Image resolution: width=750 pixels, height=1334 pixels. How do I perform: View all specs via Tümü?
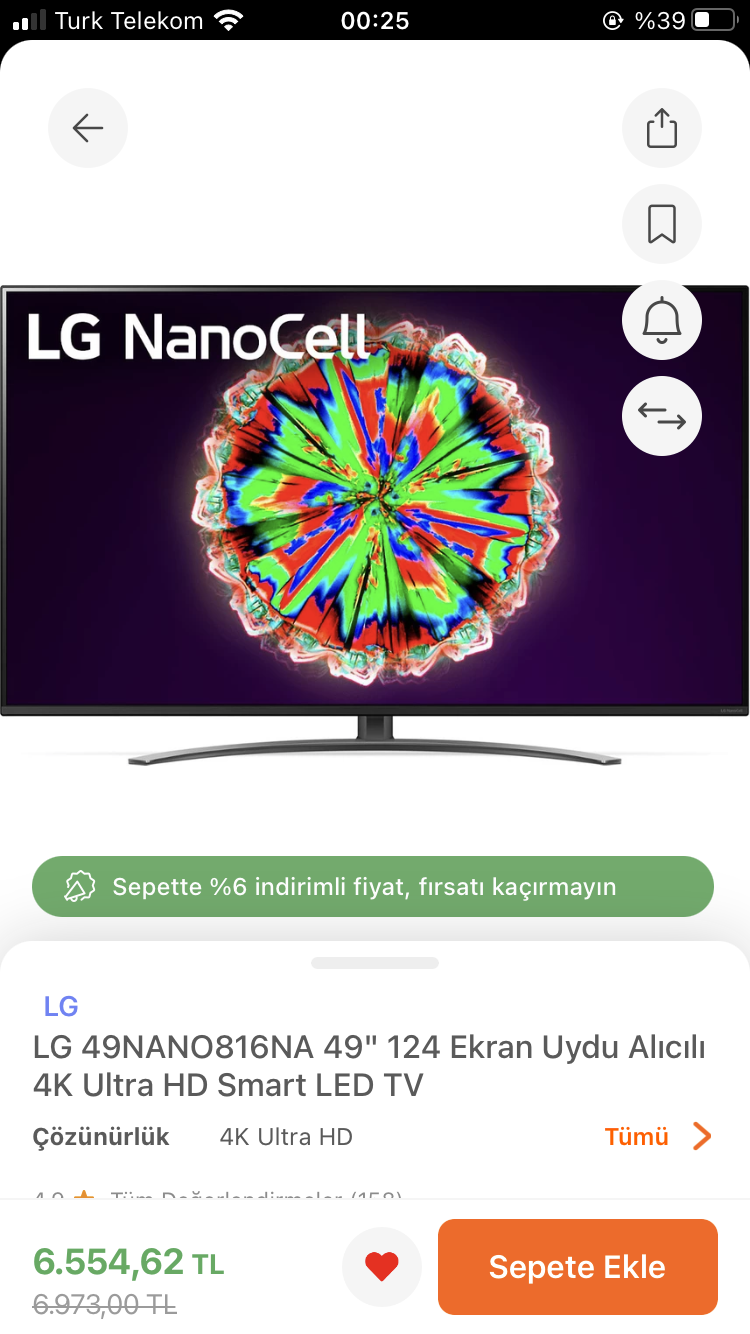[658, 1137]
